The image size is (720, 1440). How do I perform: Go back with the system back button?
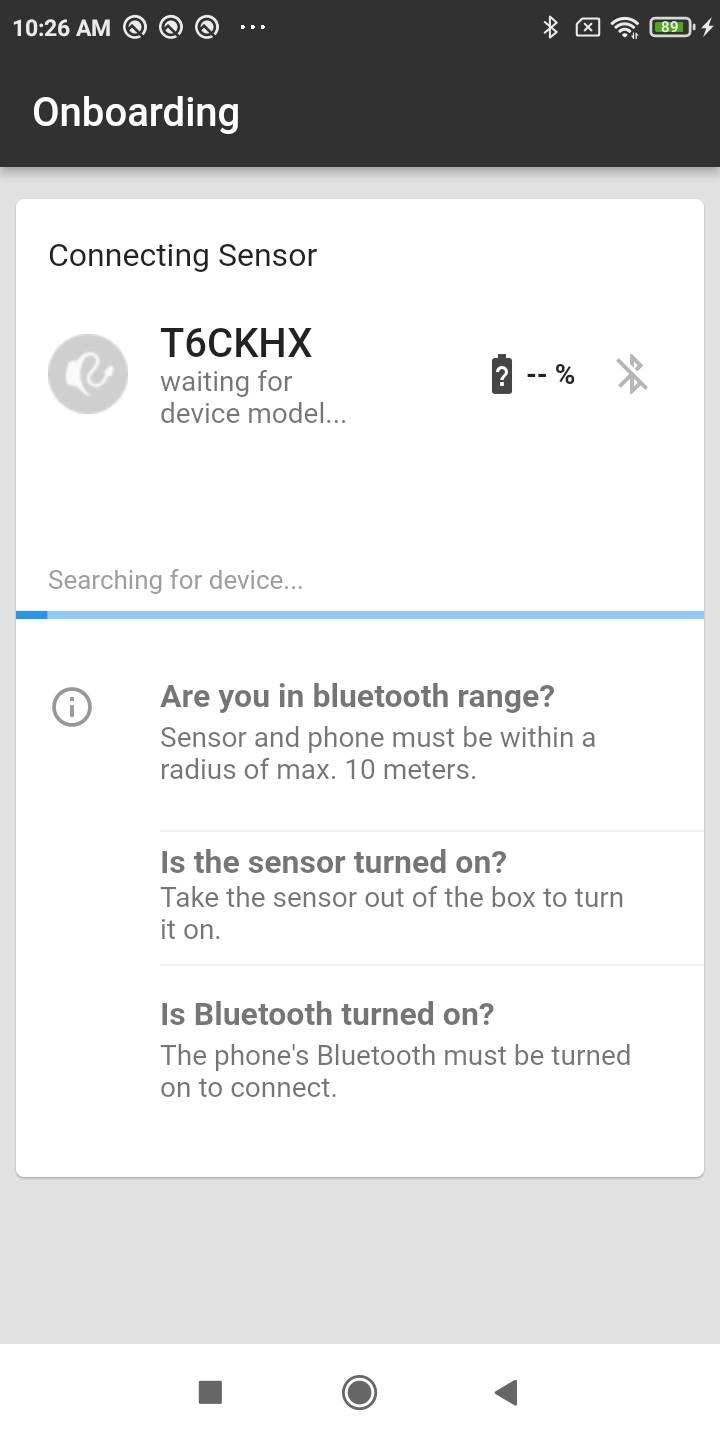click(506, 1392)
